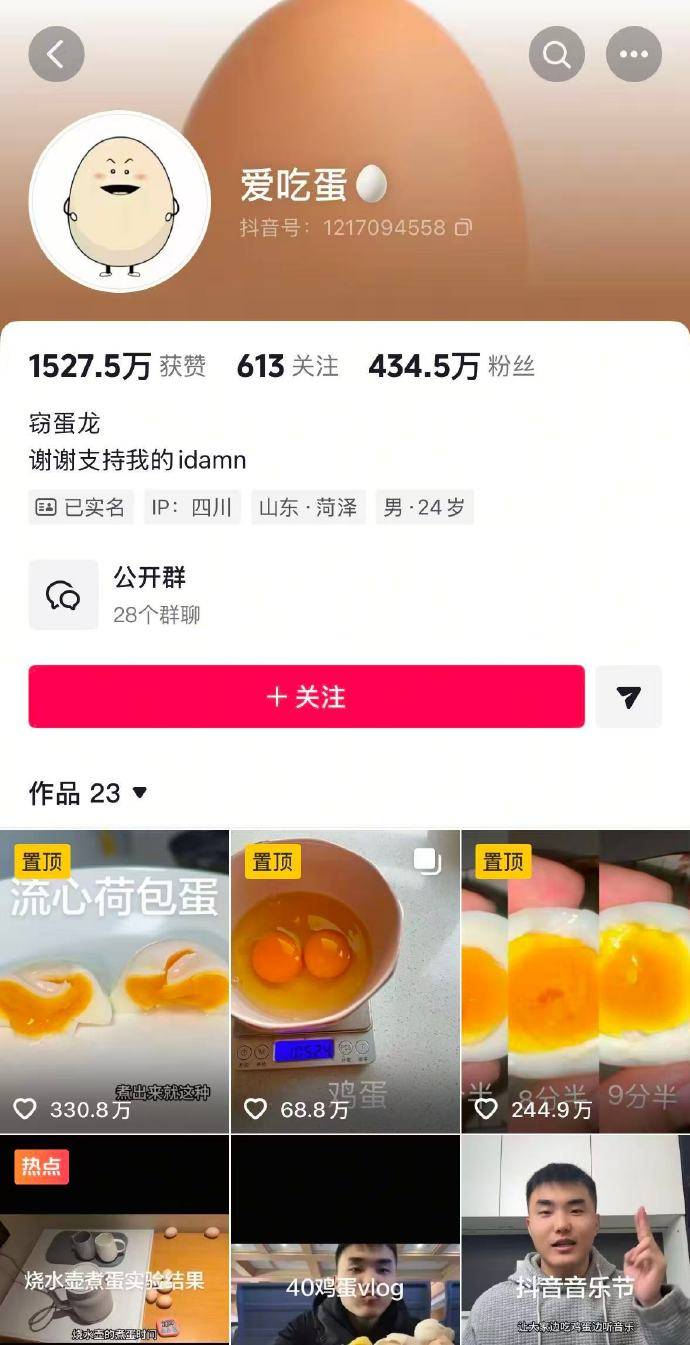Open the 613 关注 following list
690x1345 pixels.
pyautogui.click(x=287, y=367)
